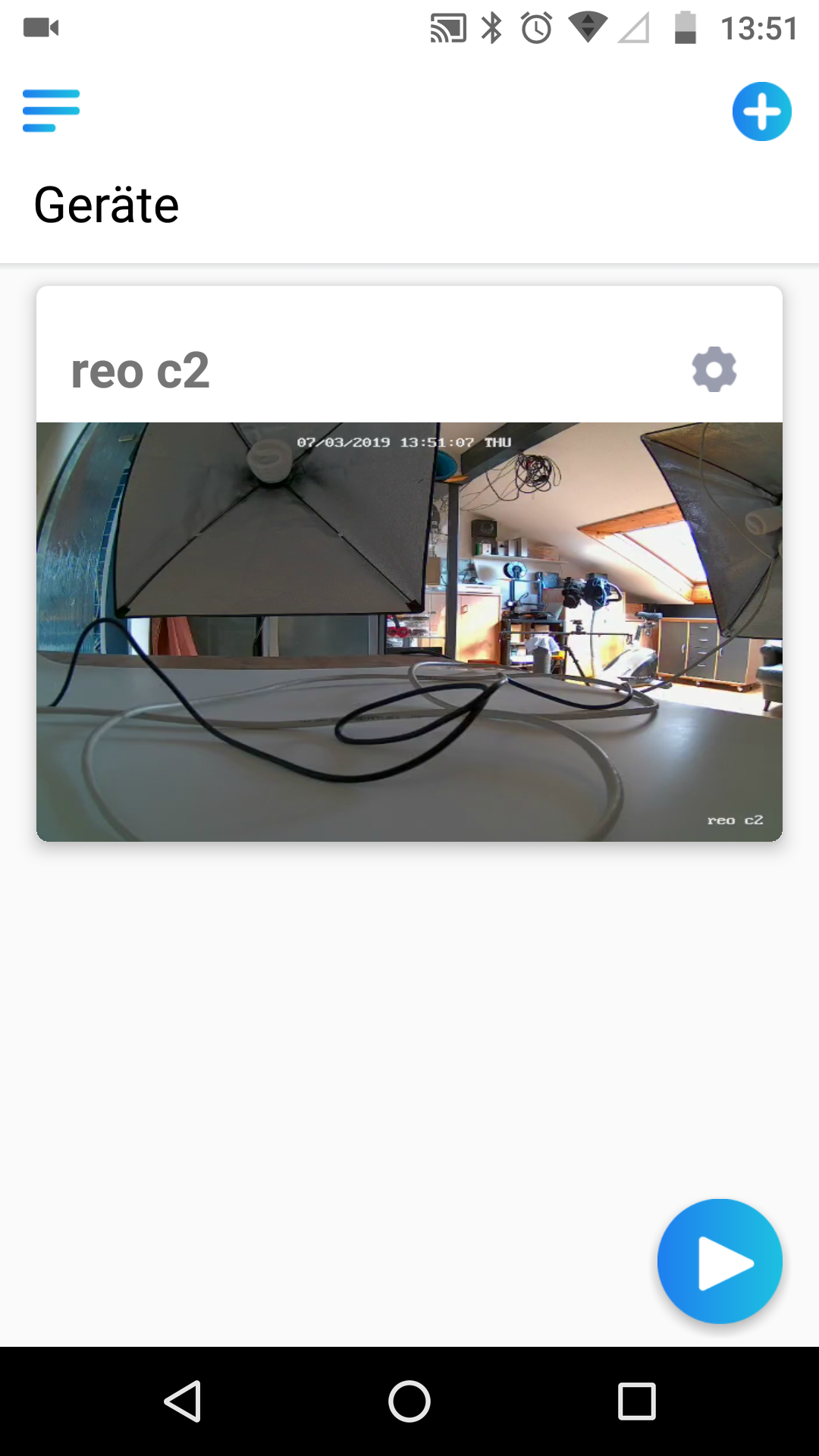Open the reo c2 camera preview
The image size is (819, 1456).
(409, 632)
